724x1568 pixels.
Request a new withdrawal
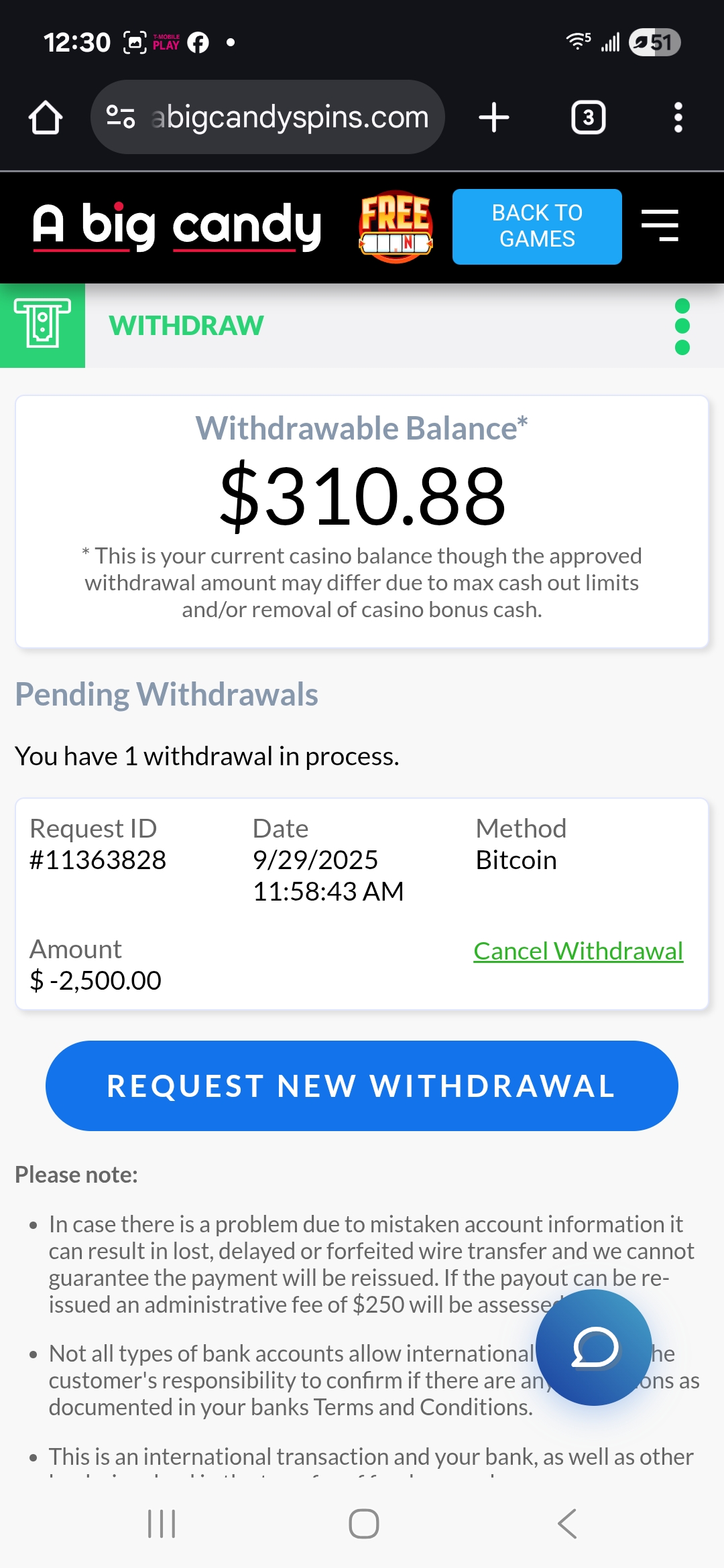362,1086
